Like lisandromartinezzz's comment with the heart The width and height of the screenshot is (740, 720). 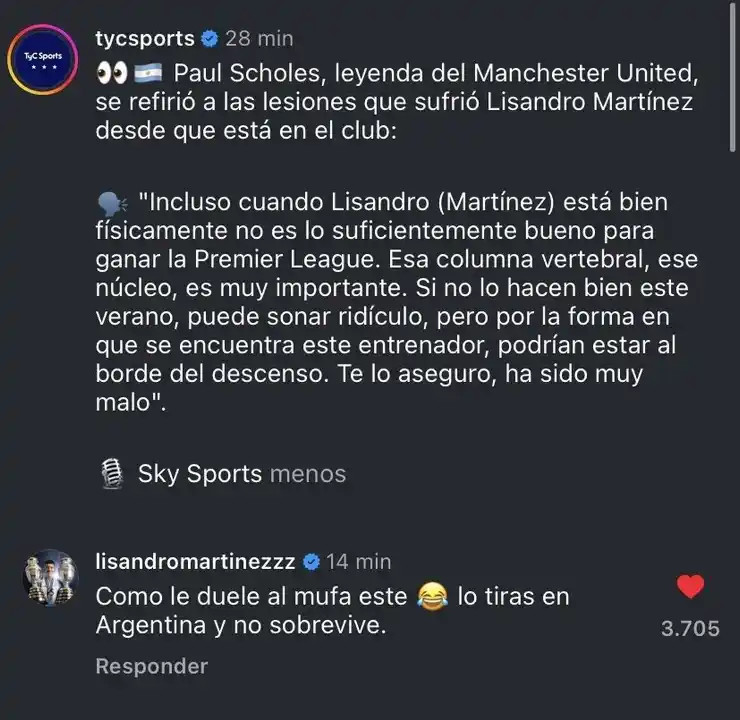click(690, 587)
